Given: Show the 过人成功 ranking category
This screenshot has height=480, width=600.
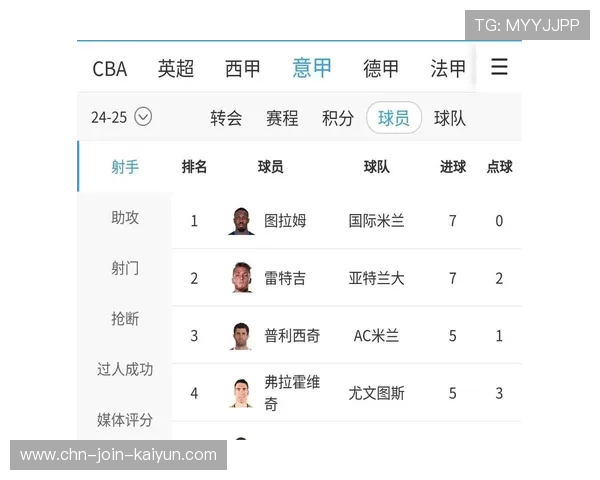Looking at the screenshot, I should [125, 369].
